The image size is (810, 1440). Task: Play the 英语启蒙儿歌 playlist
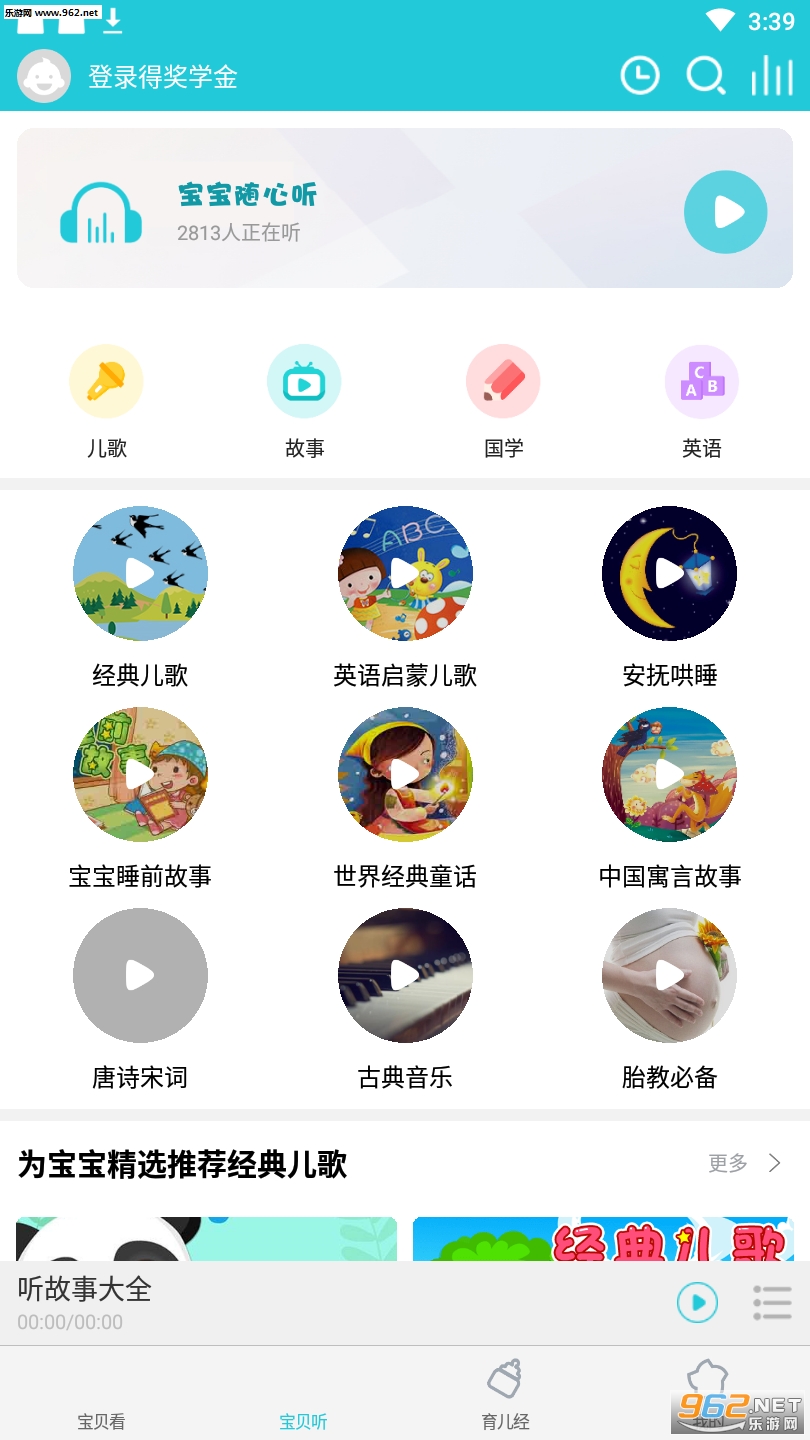coord(405,573)
